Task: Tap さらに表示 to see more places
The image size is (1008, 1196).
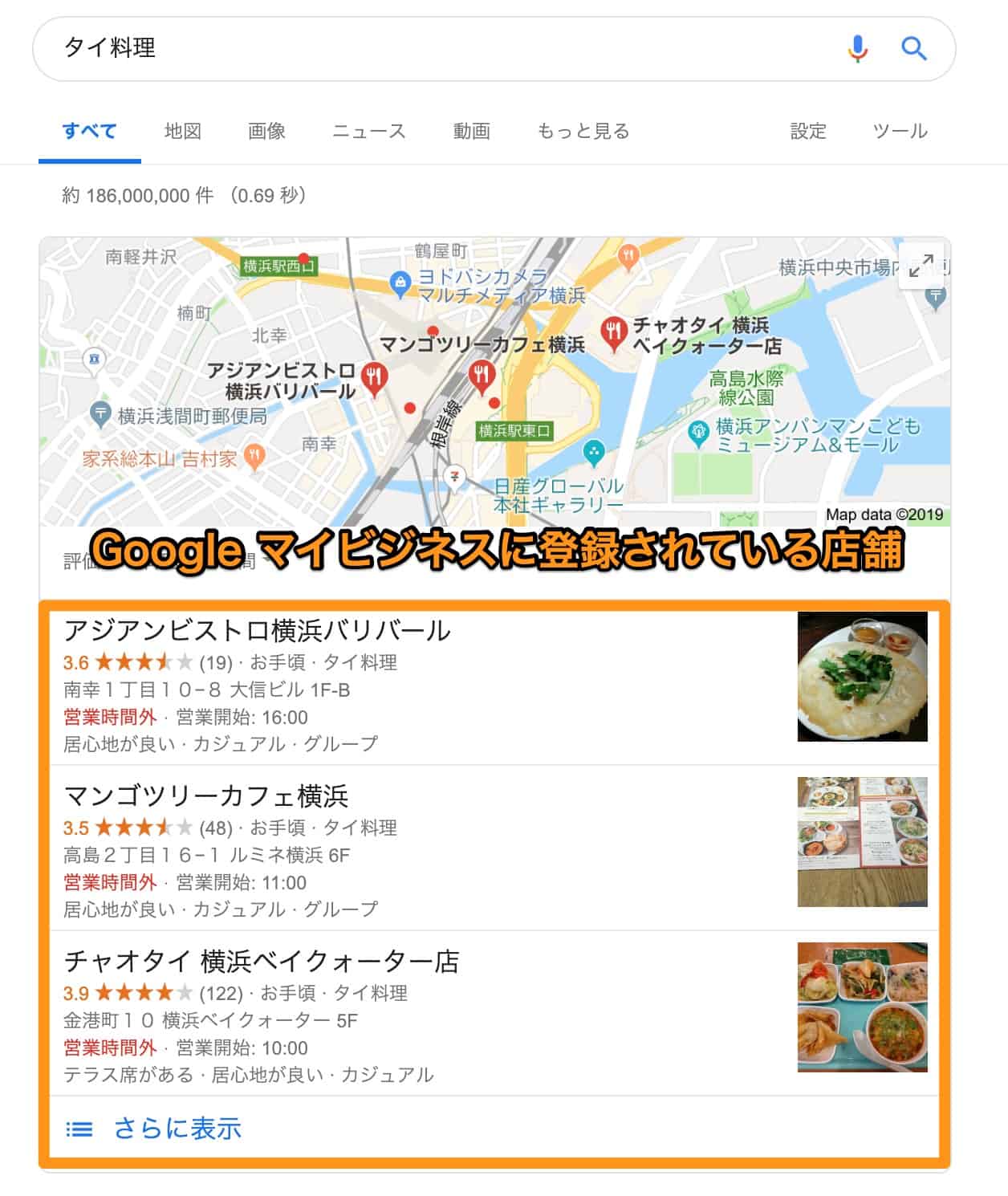Action: (x=177, y=1129)
